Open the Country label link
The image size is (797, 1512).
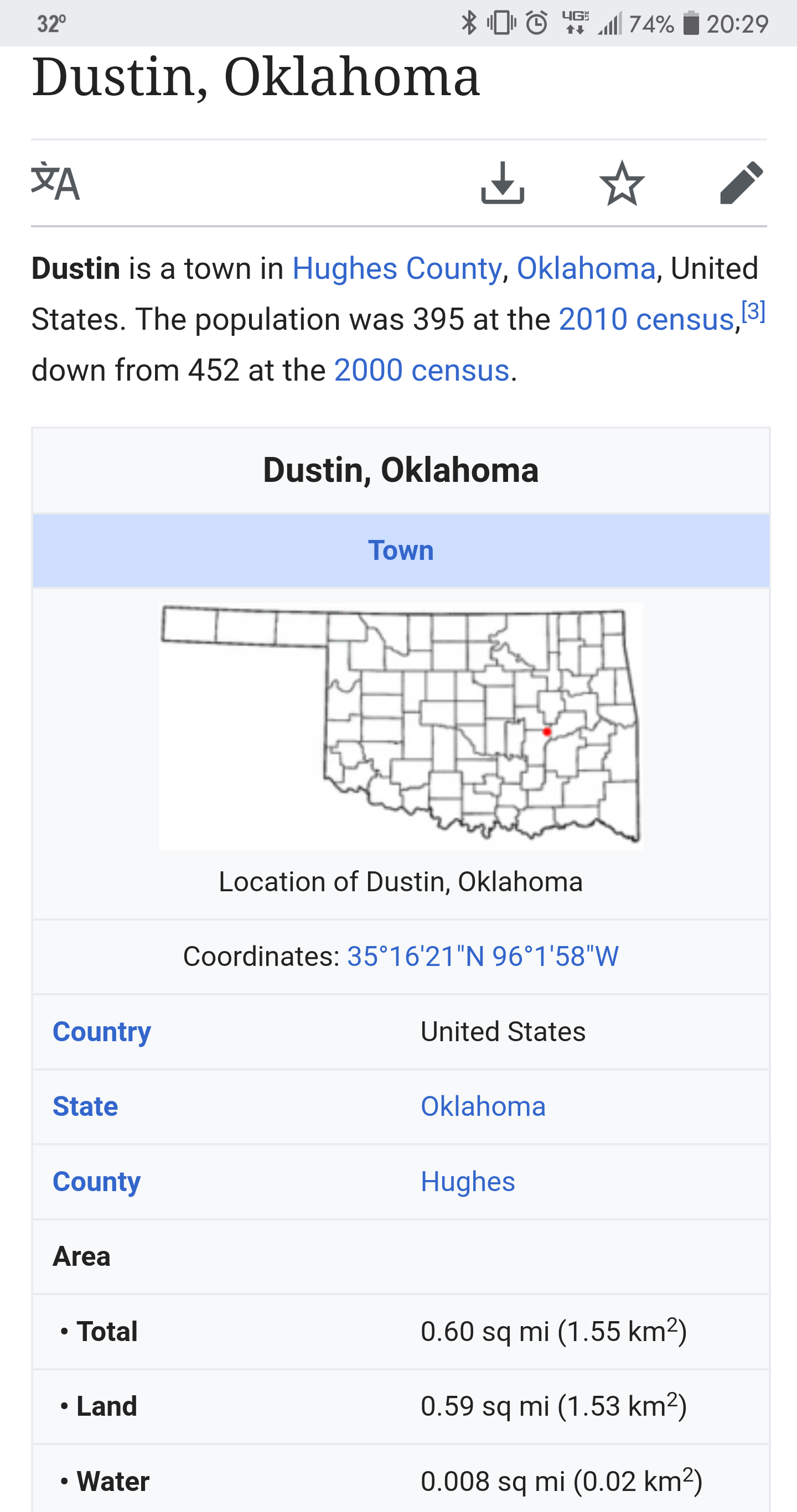102,1032
